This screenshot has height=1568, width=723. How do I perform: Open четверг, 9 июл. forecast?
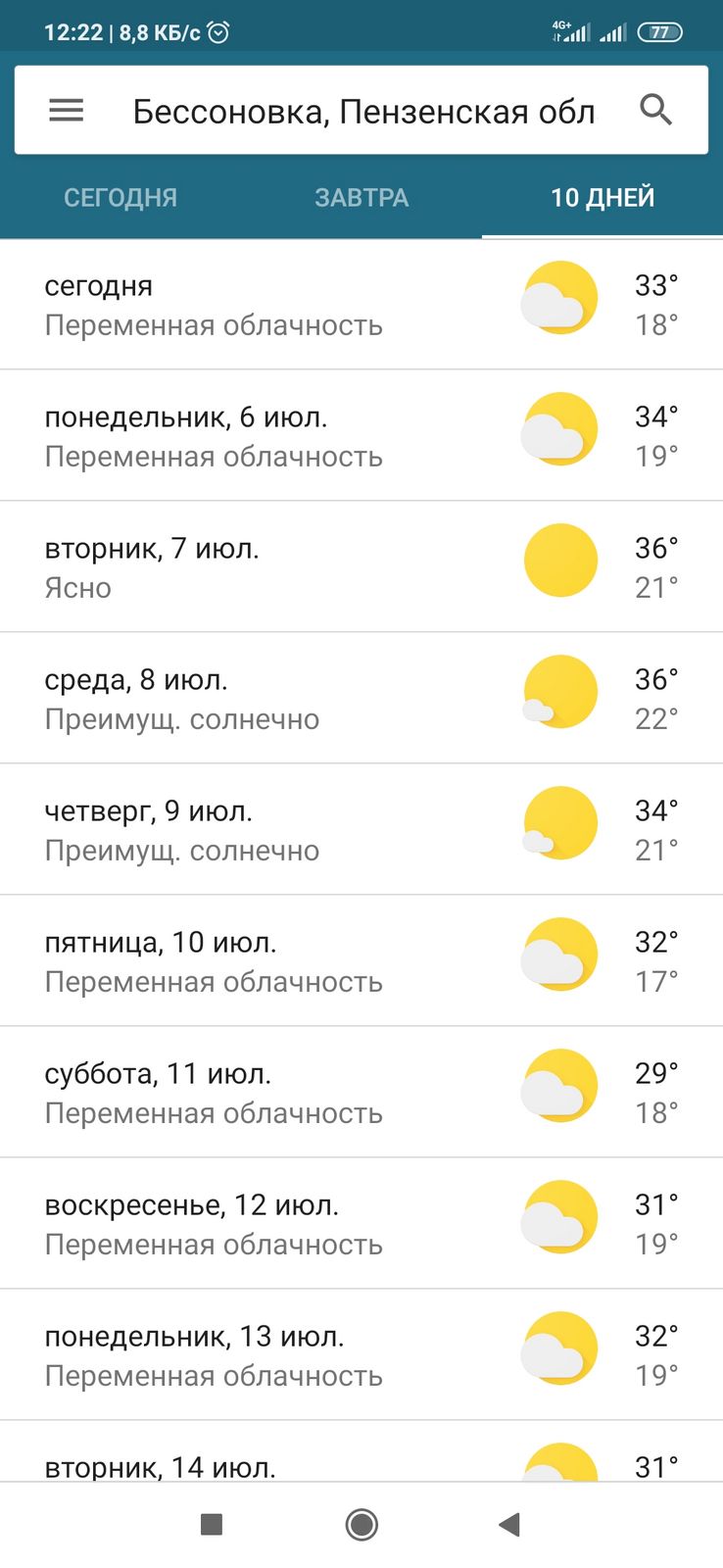click(x=361, y=830)
